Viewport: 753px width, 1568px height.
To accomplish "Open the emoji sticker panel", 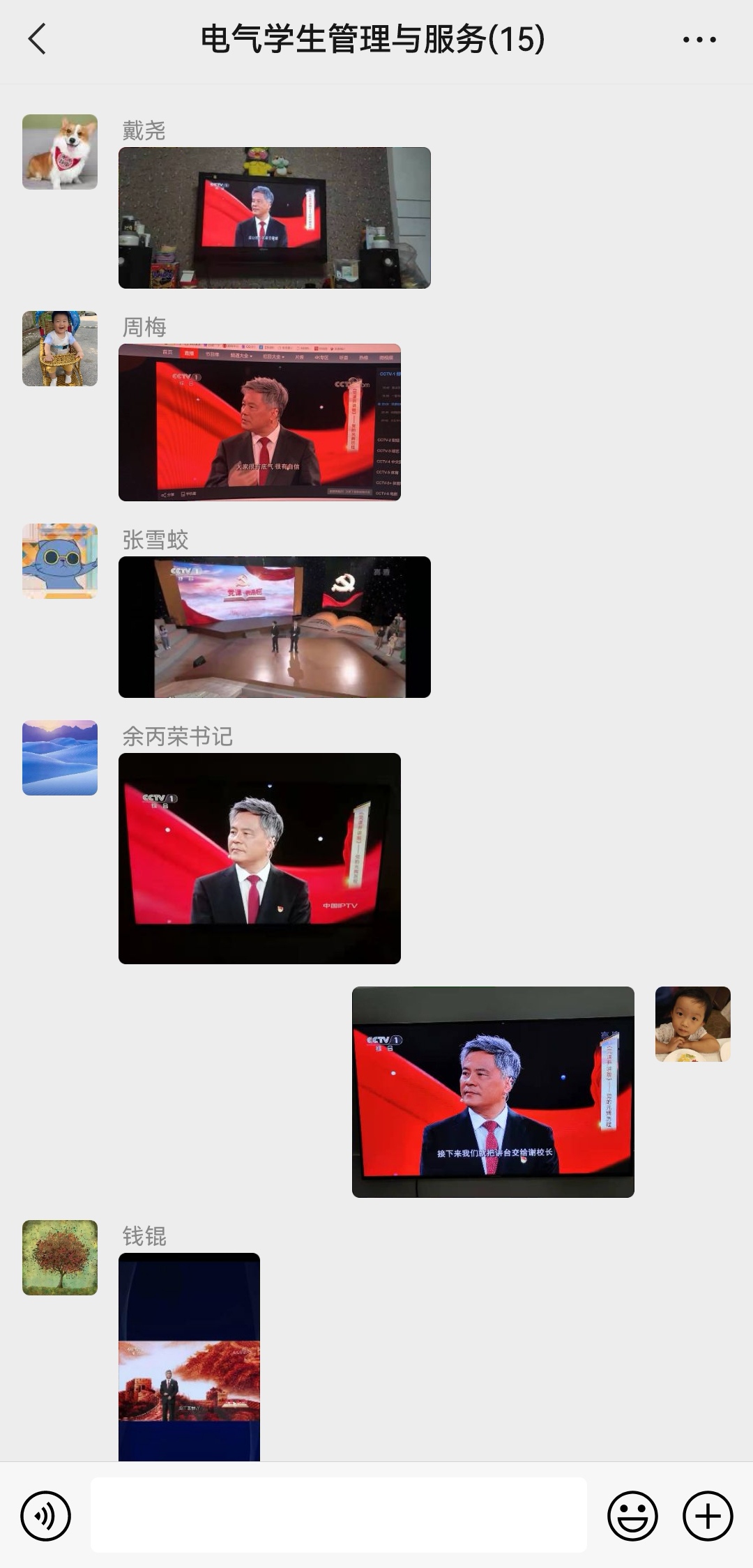I will [x=632, y=1516].
